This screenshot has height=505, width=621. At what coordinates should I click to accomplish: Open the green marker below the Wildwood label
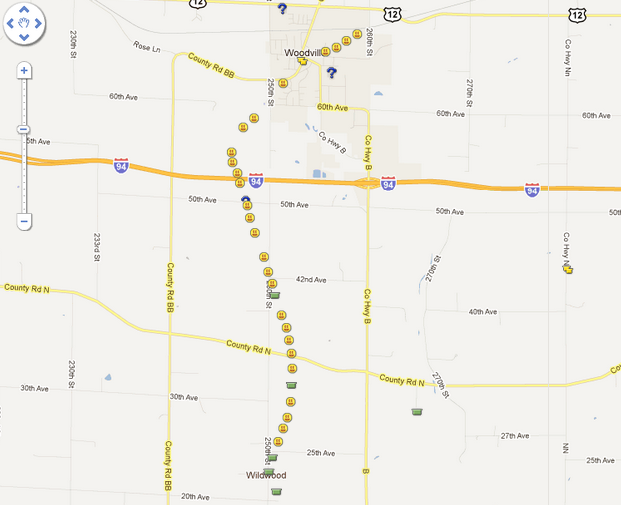tap(277, 491)
